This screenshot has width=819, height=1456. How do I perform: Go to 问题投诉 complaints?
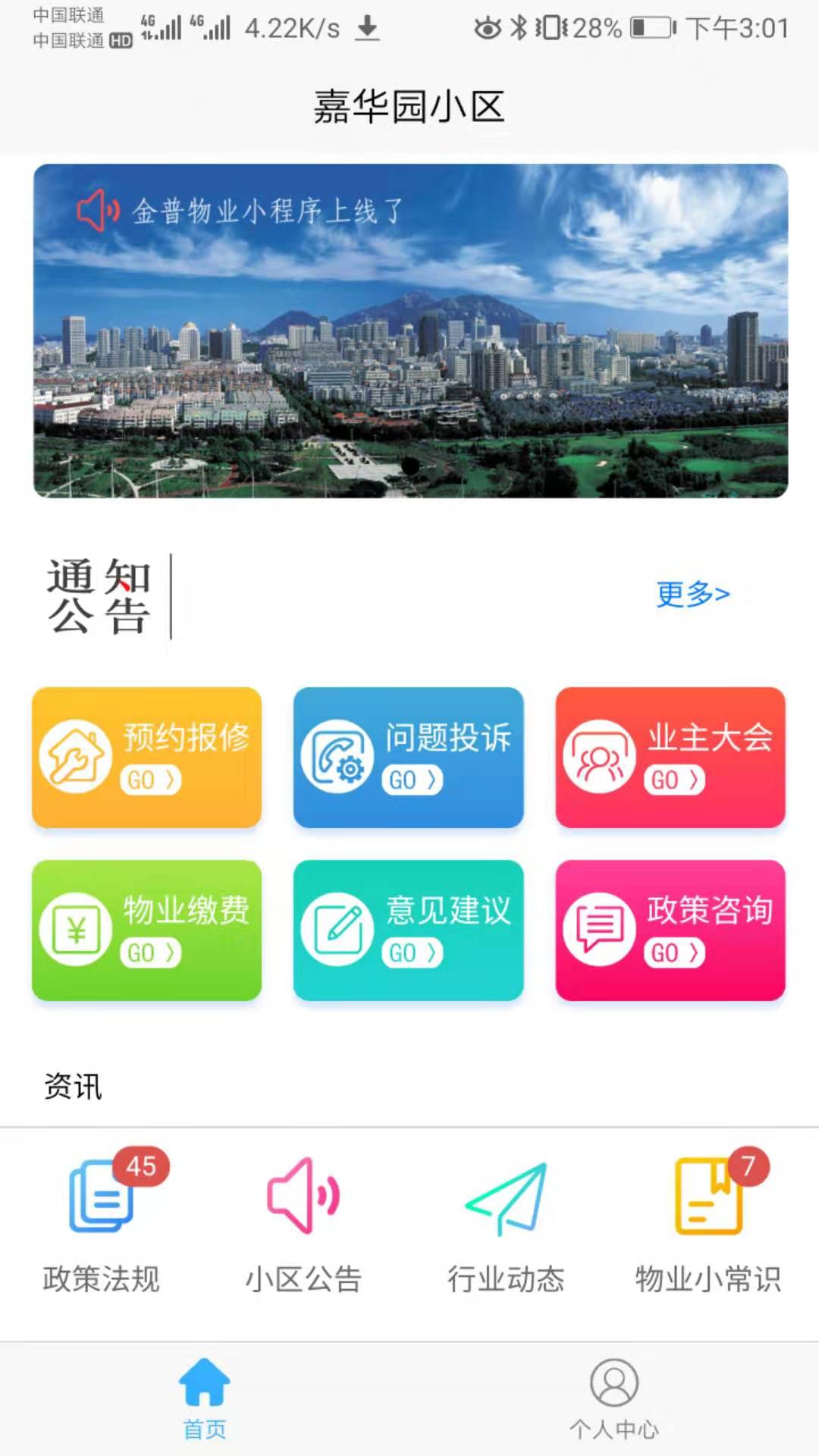409,757
